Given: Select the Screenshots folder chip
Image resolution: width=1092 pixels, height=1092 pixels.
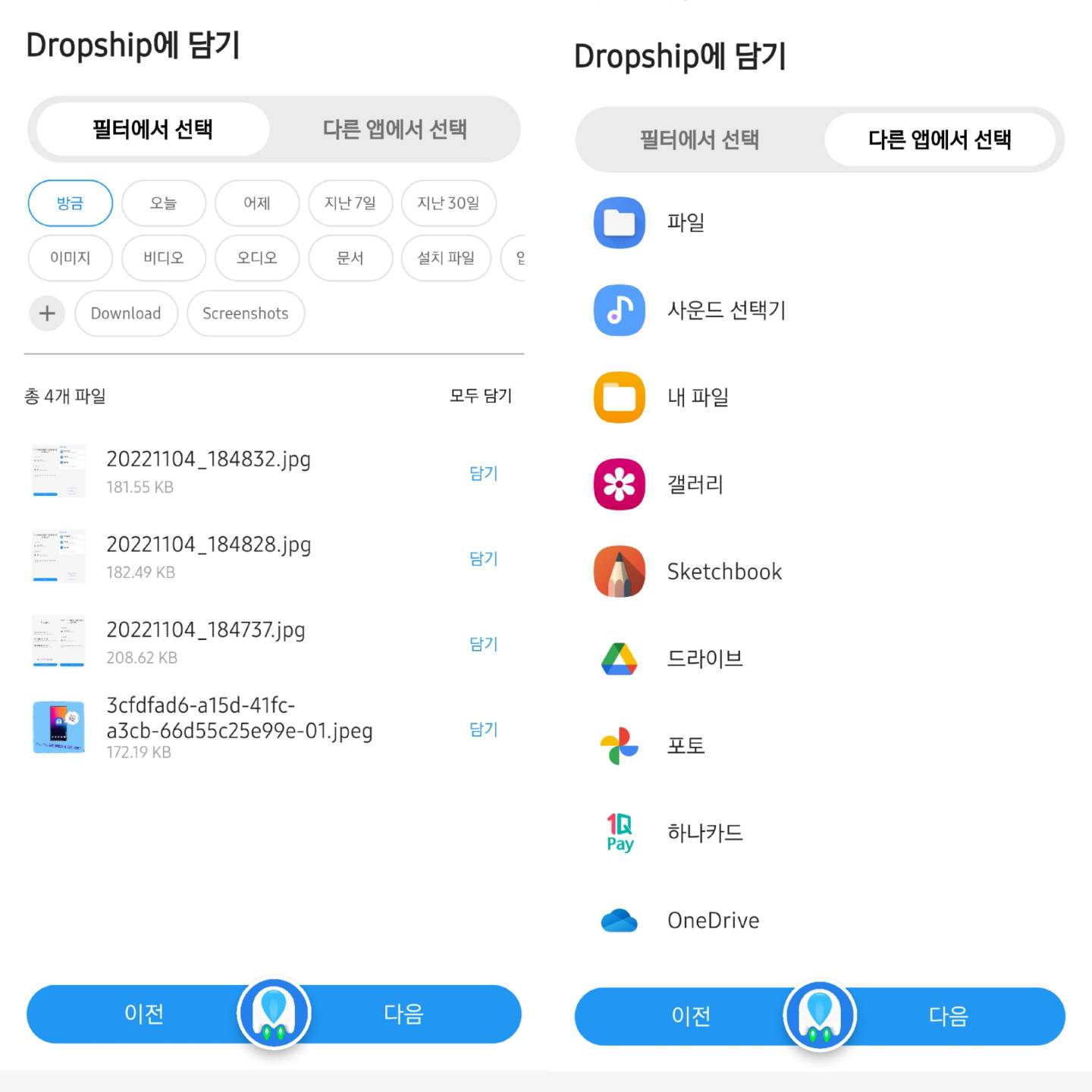Looking at the screenshot, I should pos(245,313).
